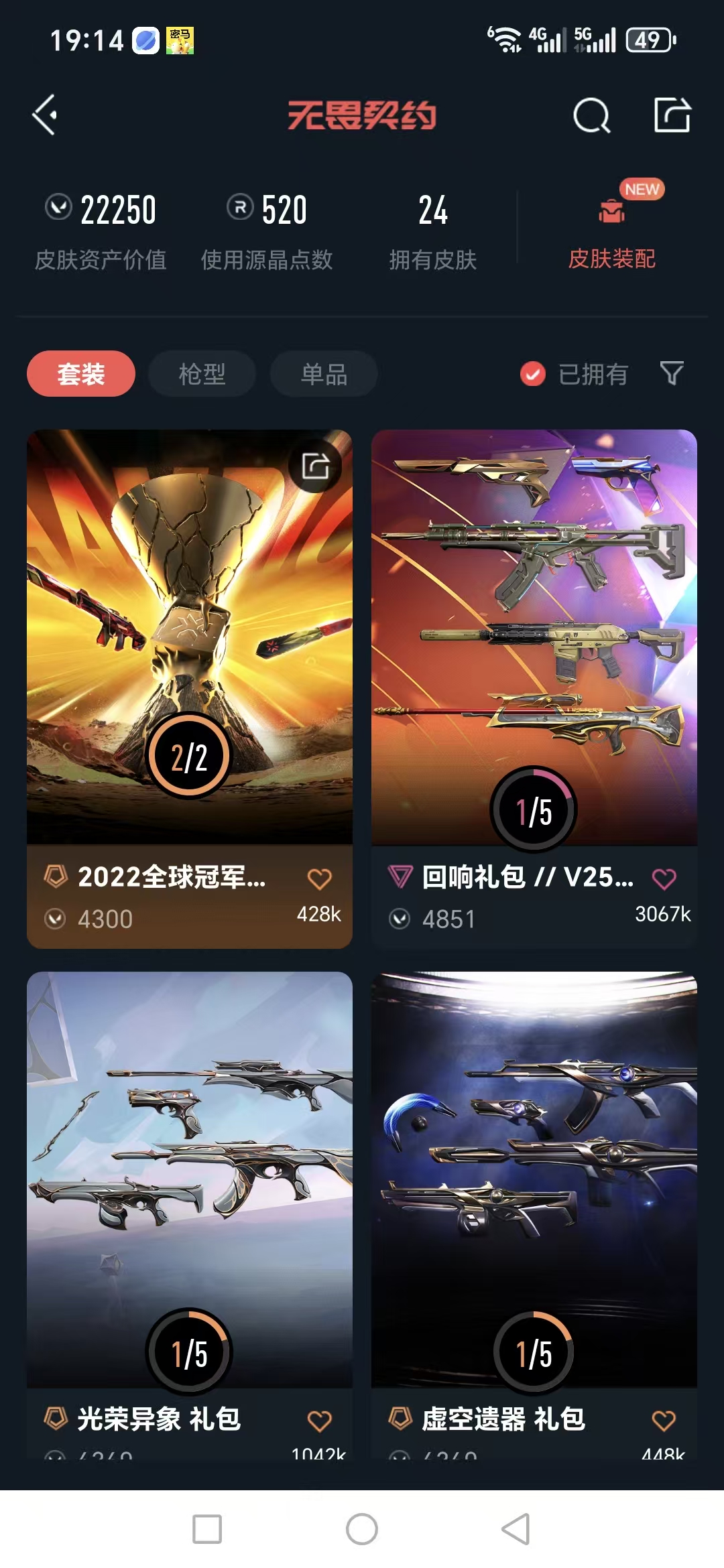This screenshot has width=724, height=1568.
Task: Open the 2022全球冠军 bundle card
Action: [x=189, y=637]
